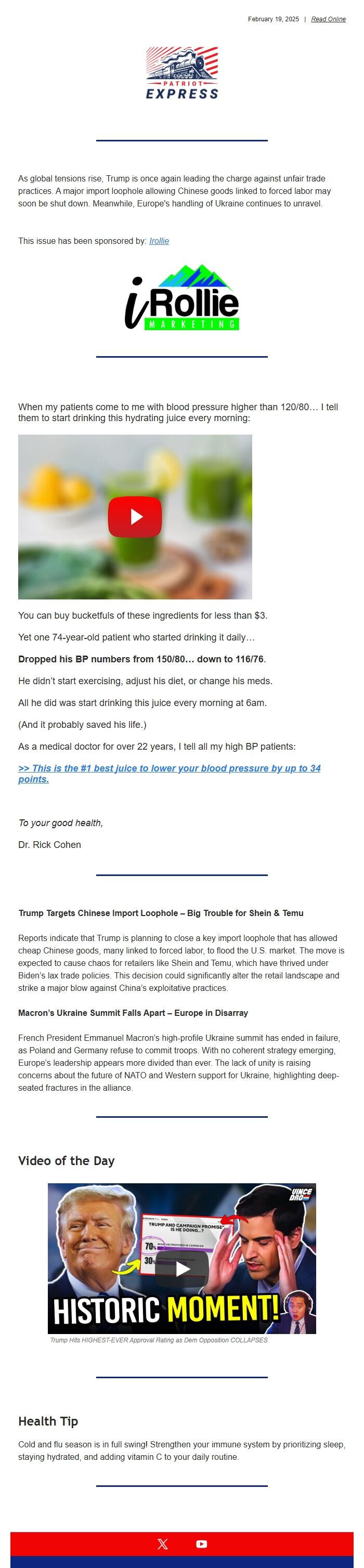This screenshot has height=1568, width=364.
Task: Open the X social icon in footer
Action: coord(163,1544)
